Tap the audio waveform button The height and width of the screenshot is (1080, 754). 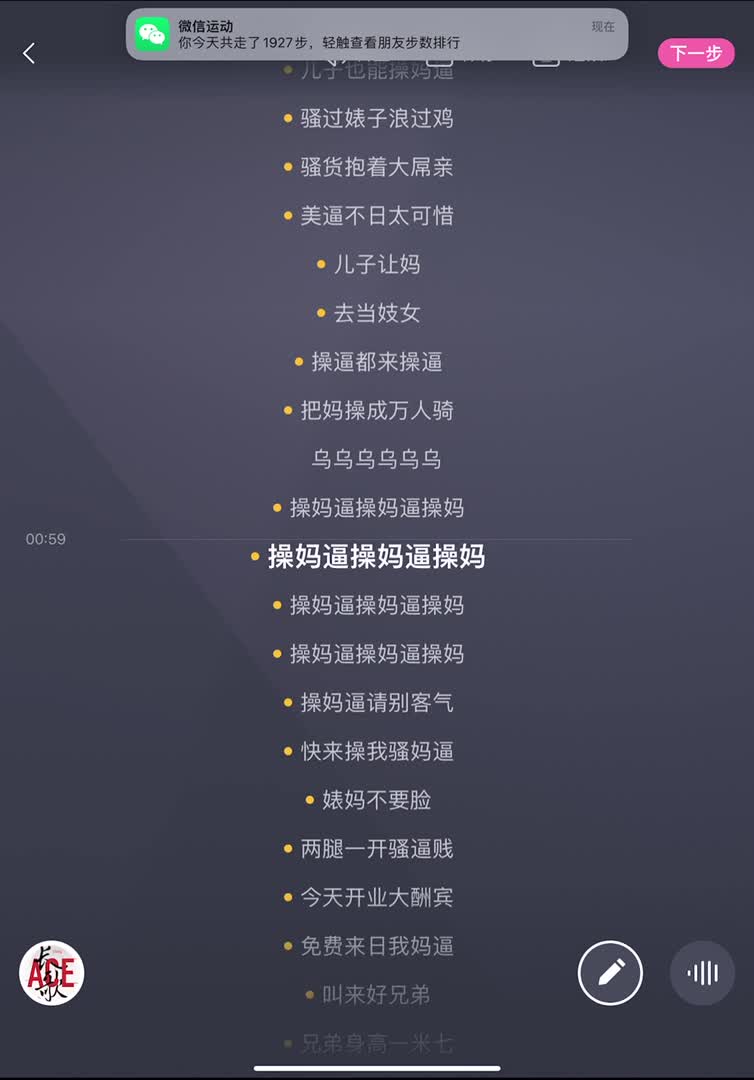pyautogui.click(x=702, y=972)
